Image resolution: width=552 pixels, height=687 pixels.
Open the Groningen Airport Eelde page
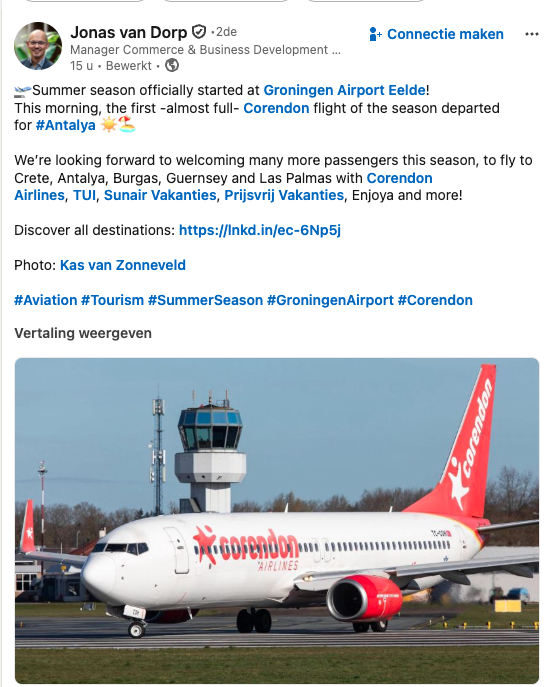tap(344, 90)
